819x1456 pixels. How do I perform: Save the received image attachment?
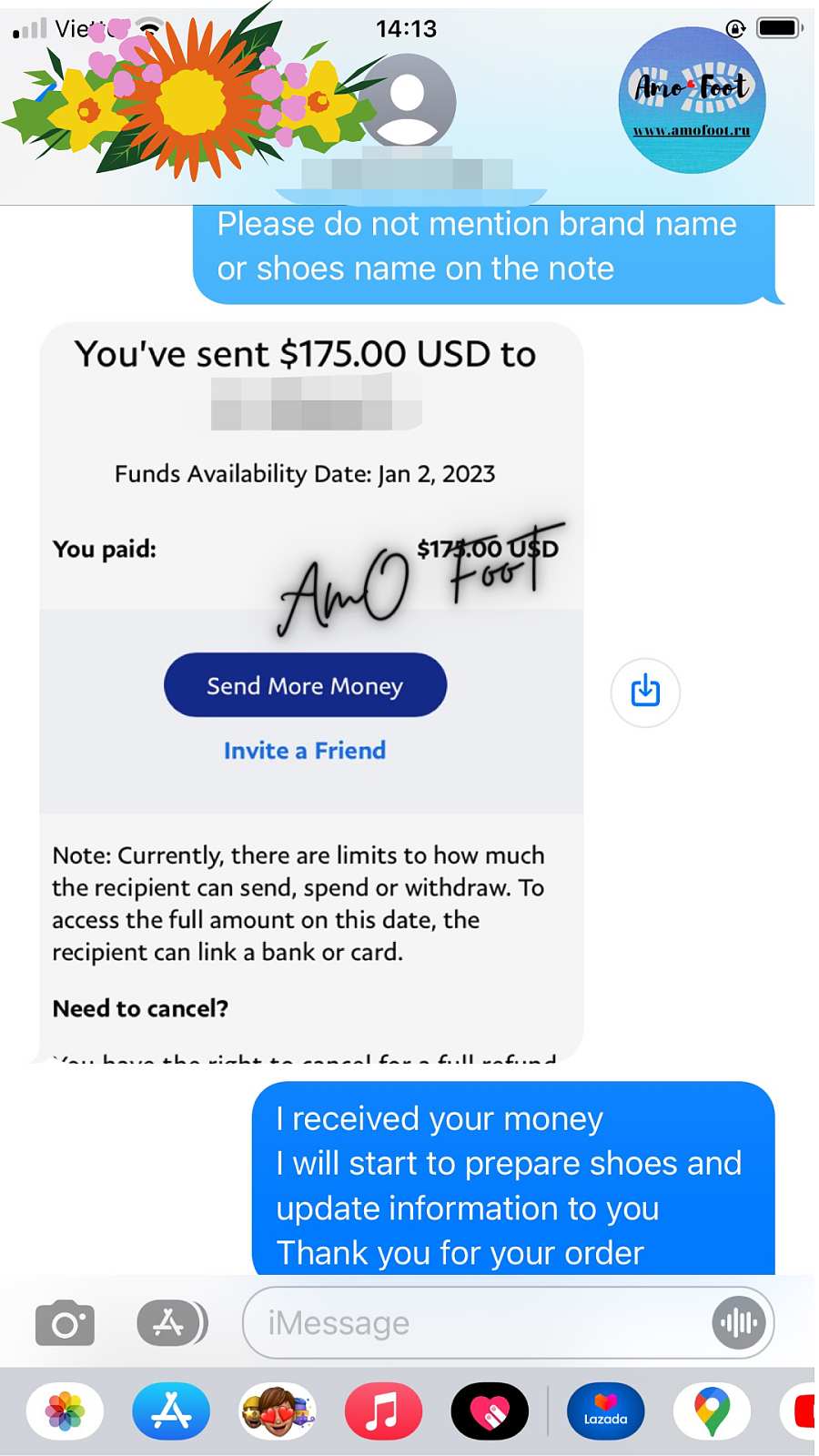[645, 692]
